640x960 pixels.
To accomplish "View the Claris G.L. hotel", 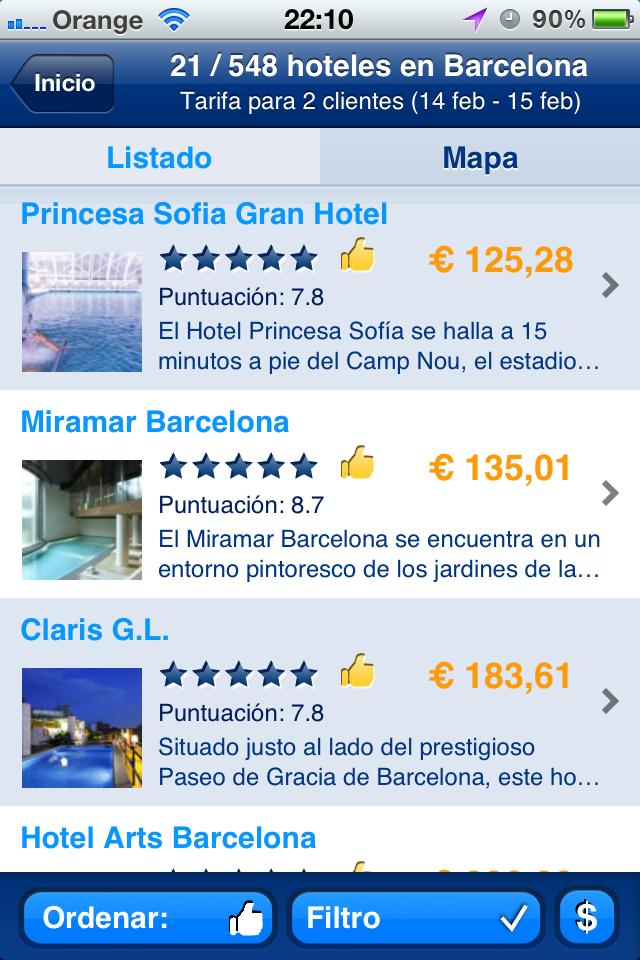I will tap(320, 703).
